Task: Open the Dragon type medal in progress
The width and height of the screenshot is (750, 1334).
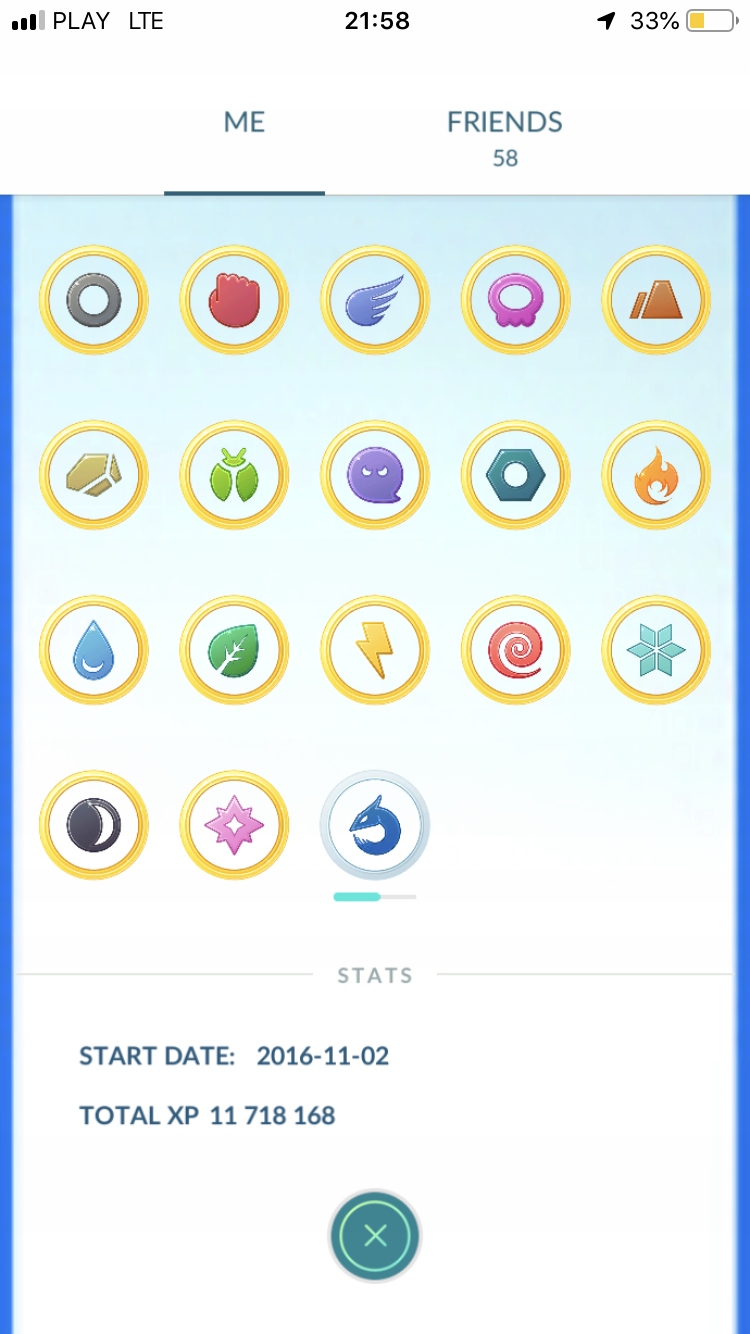Action: (375, 826)
